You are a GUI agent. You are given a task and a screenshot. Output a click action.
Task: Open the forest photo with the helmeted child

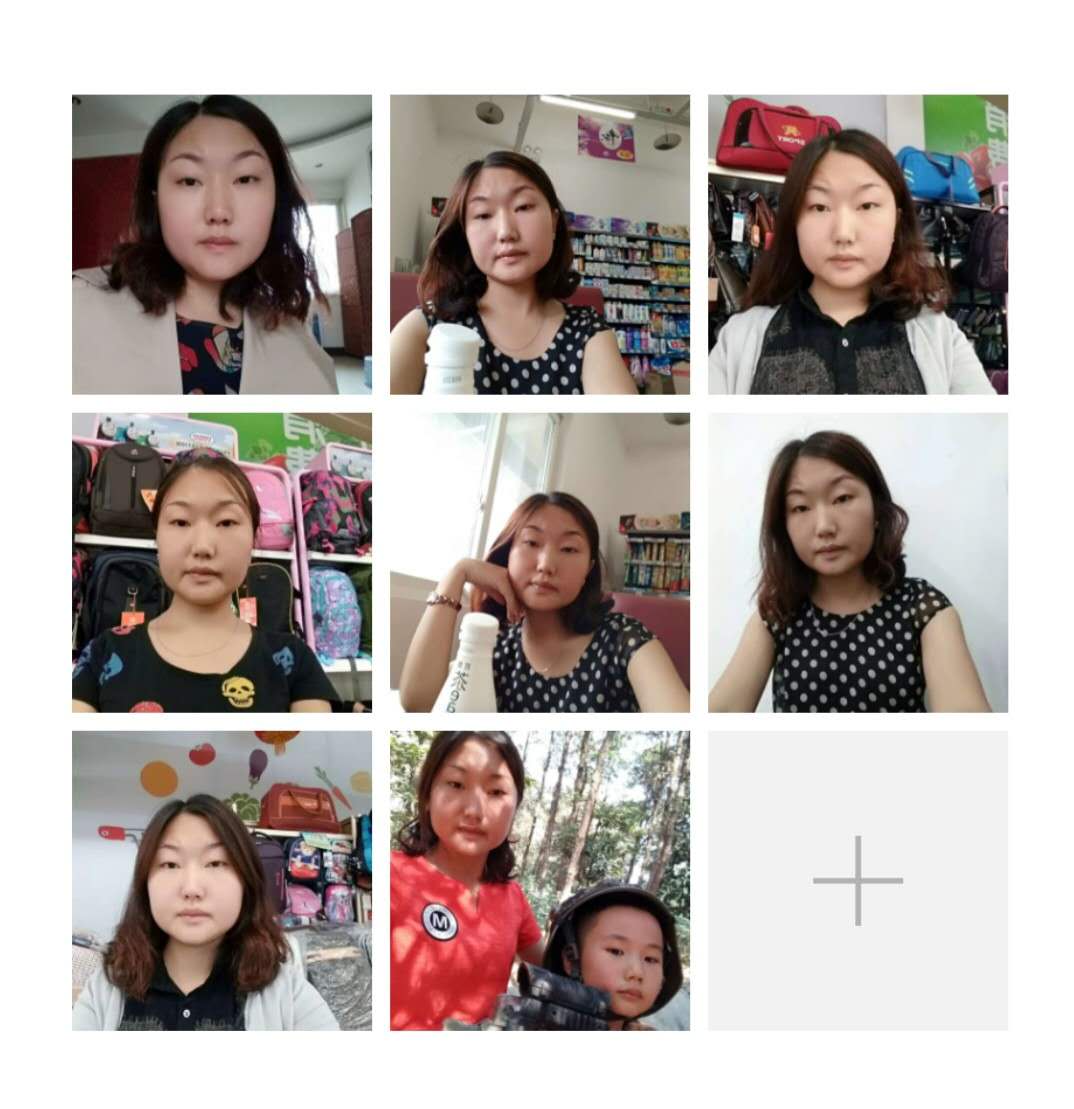pyautogui.click(x=539, y=880)
